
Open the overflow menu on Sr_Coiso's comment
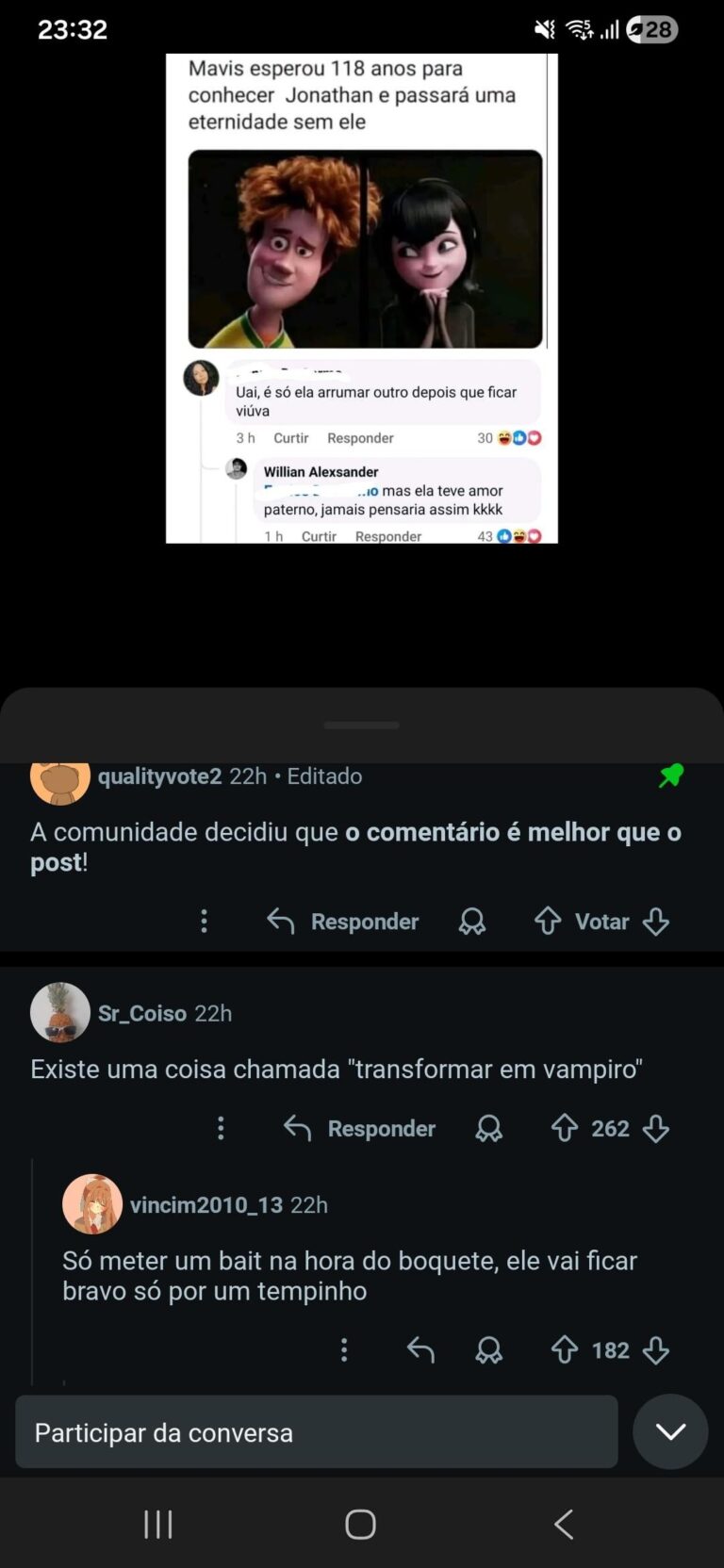click(x=221, y=1128)
